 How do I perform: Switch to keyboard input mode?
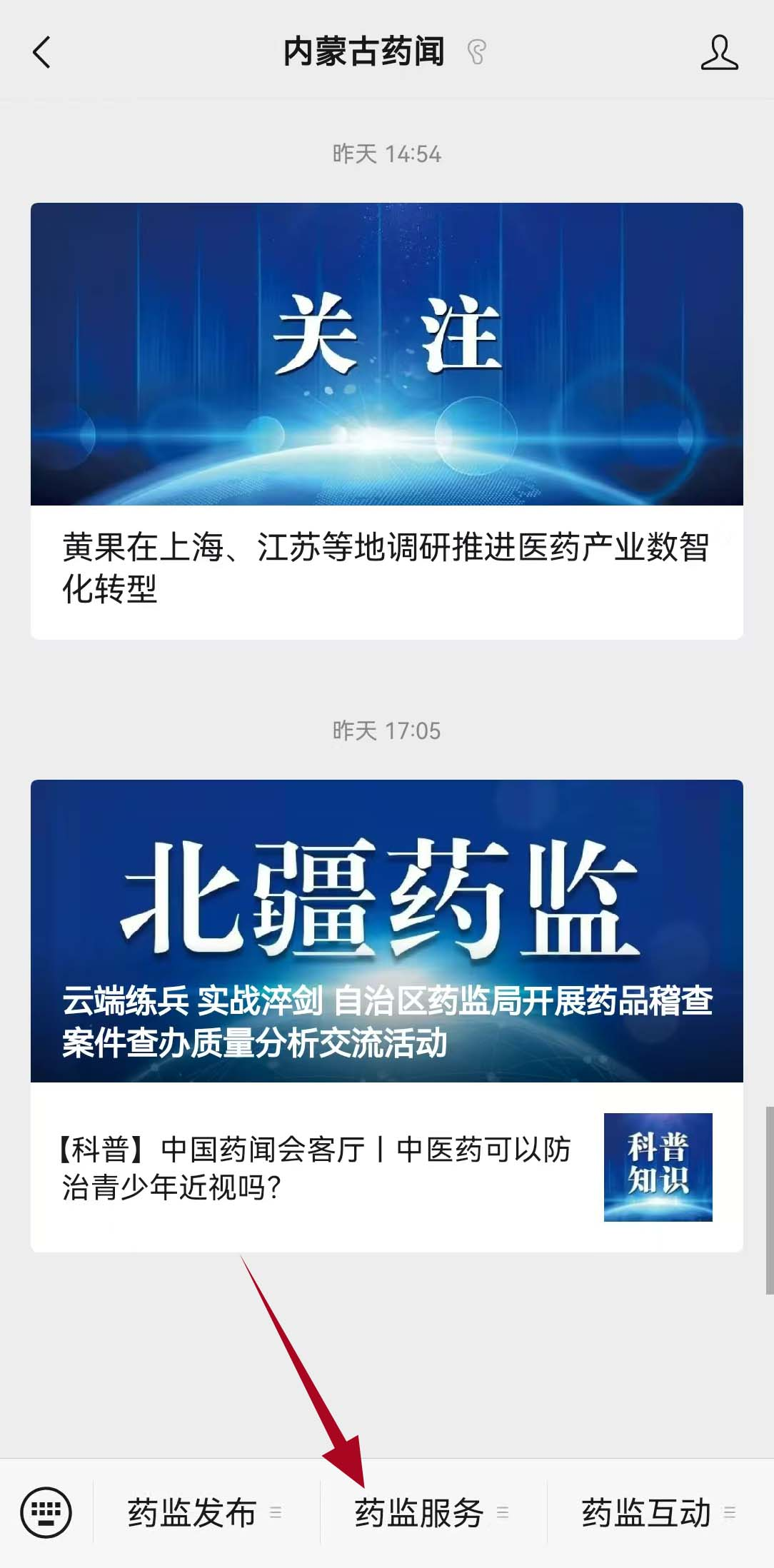click(x=46, y=1512)
